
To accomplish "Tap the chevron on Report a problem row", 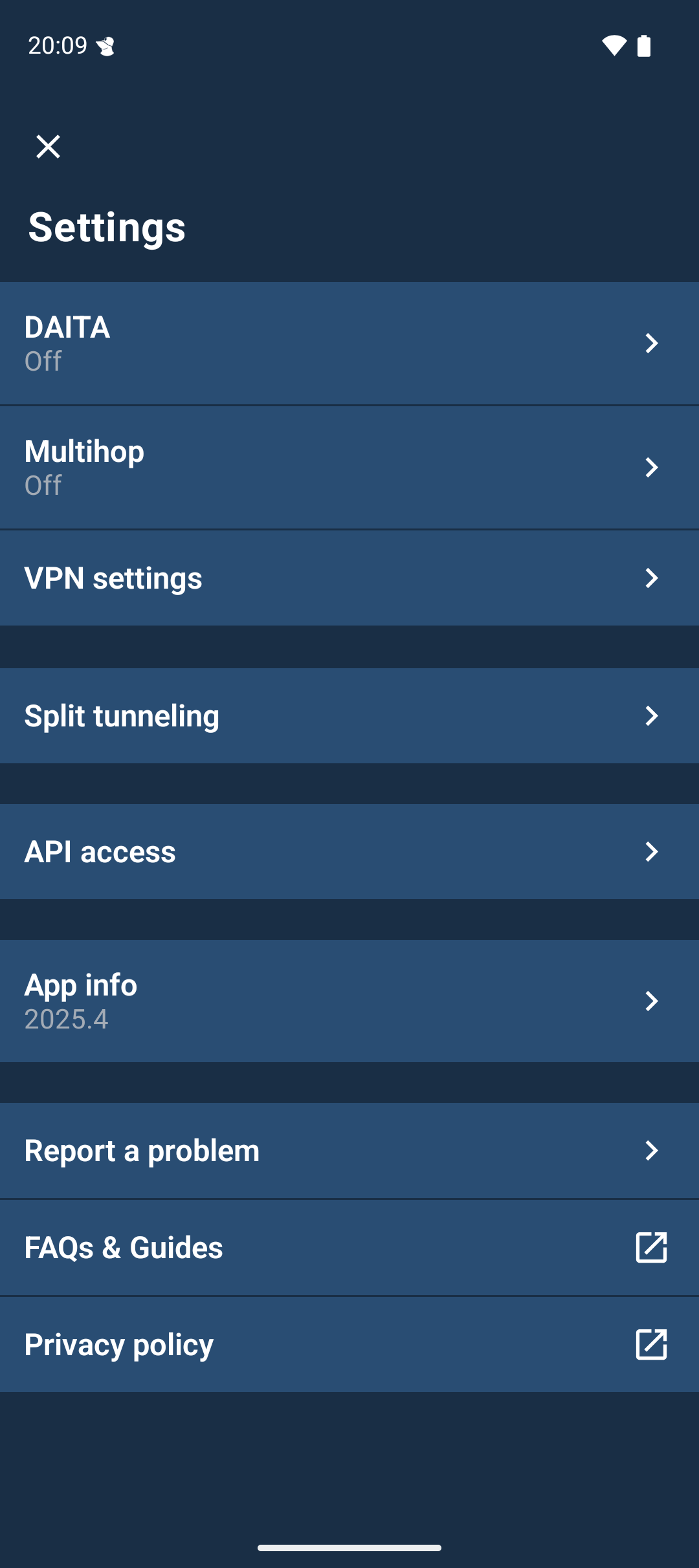I will [652, 1151].
